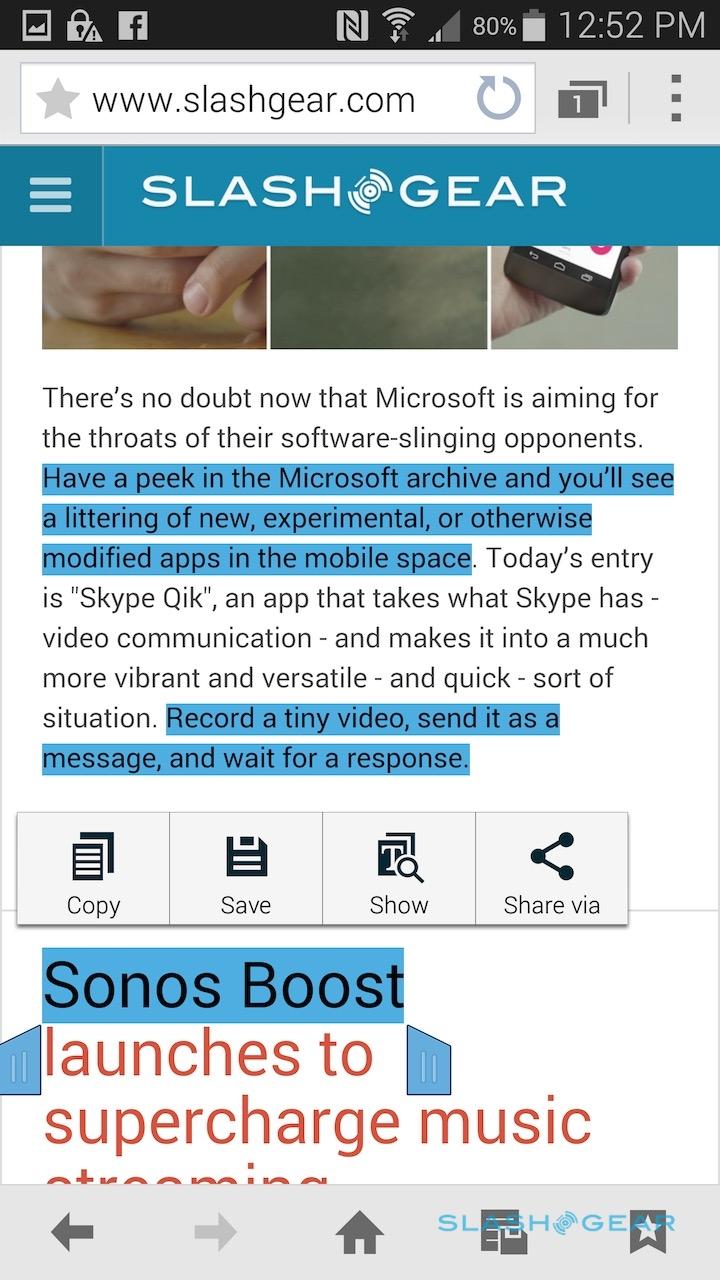Reload the current page

499,100
